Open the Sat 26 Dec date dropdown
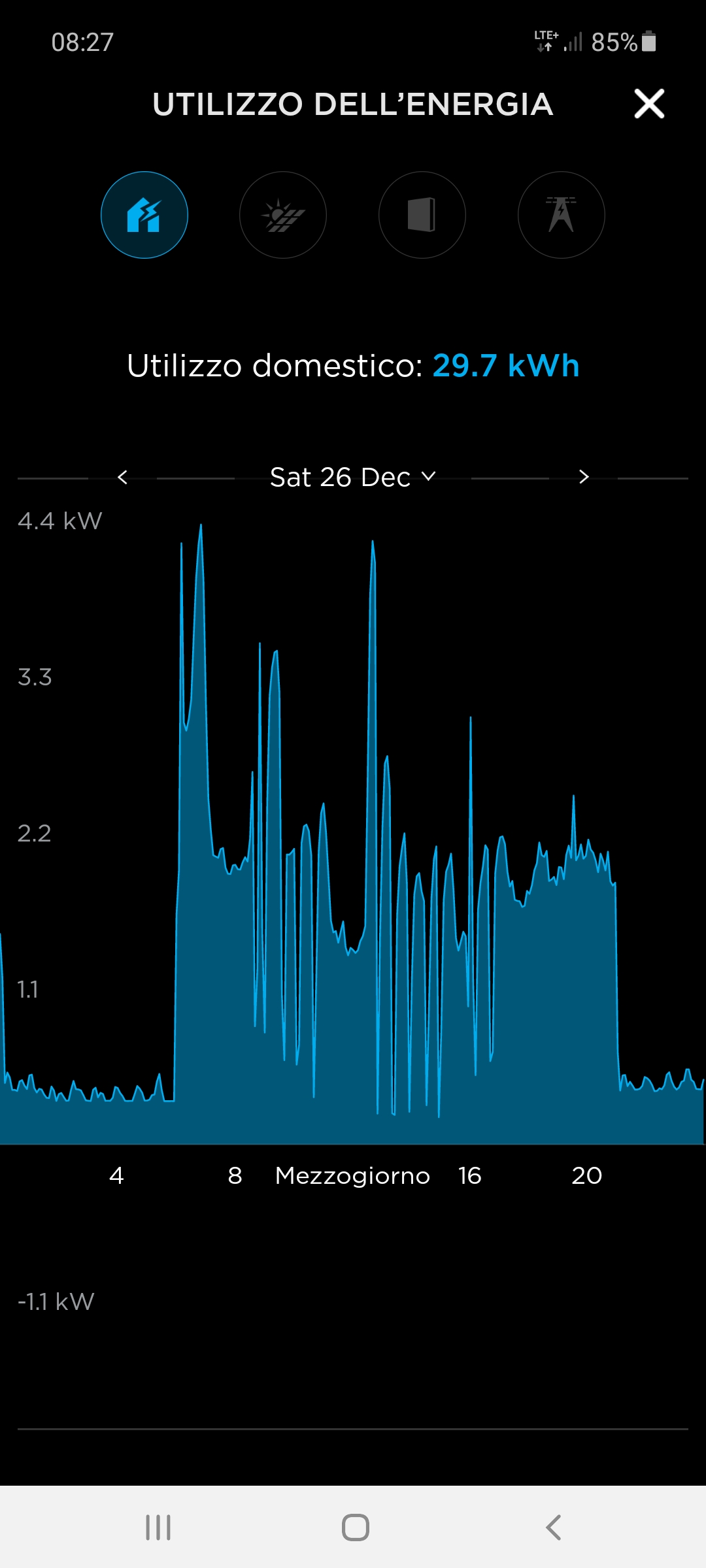706x1568 pixels. 353,478
